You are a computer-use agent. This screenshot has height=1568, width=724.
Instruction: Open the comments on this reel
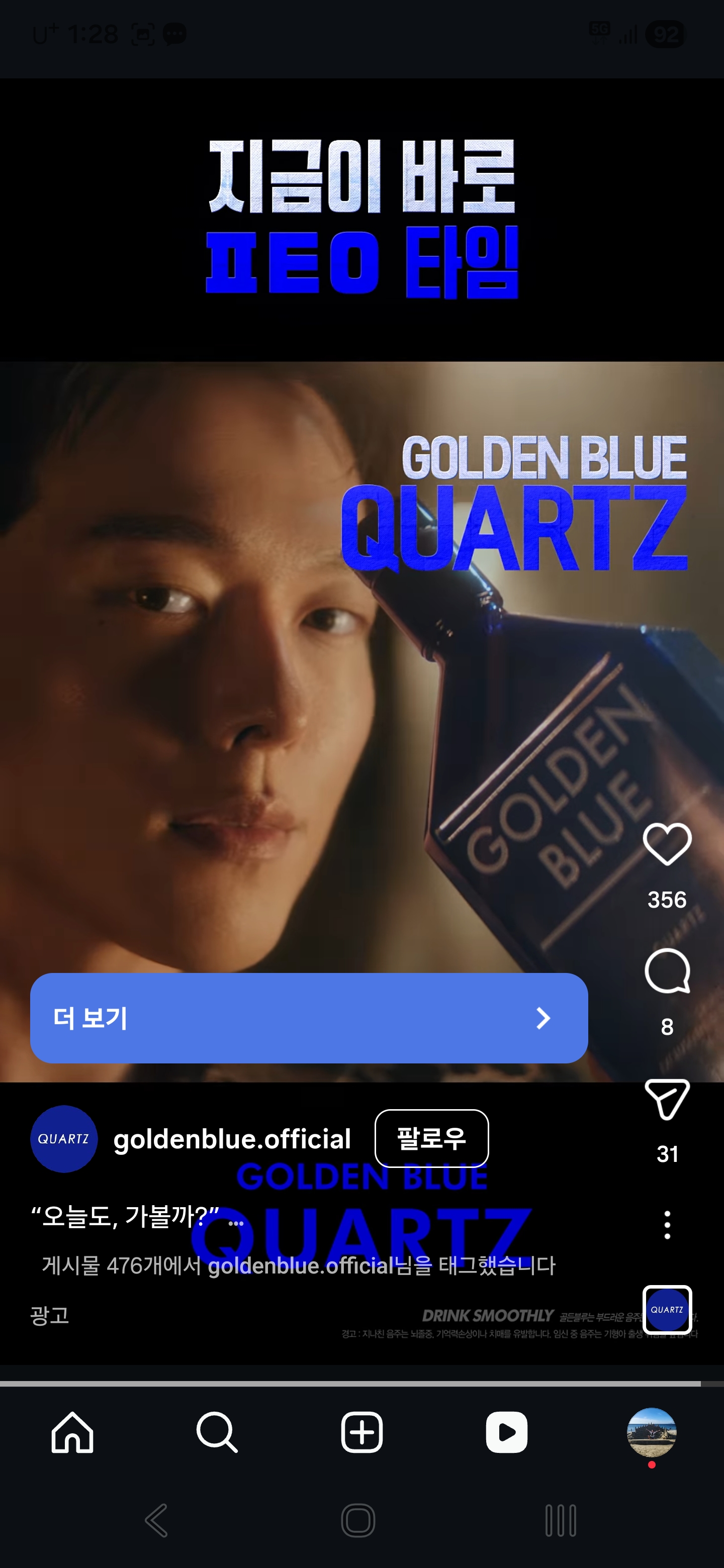point(667,971)
